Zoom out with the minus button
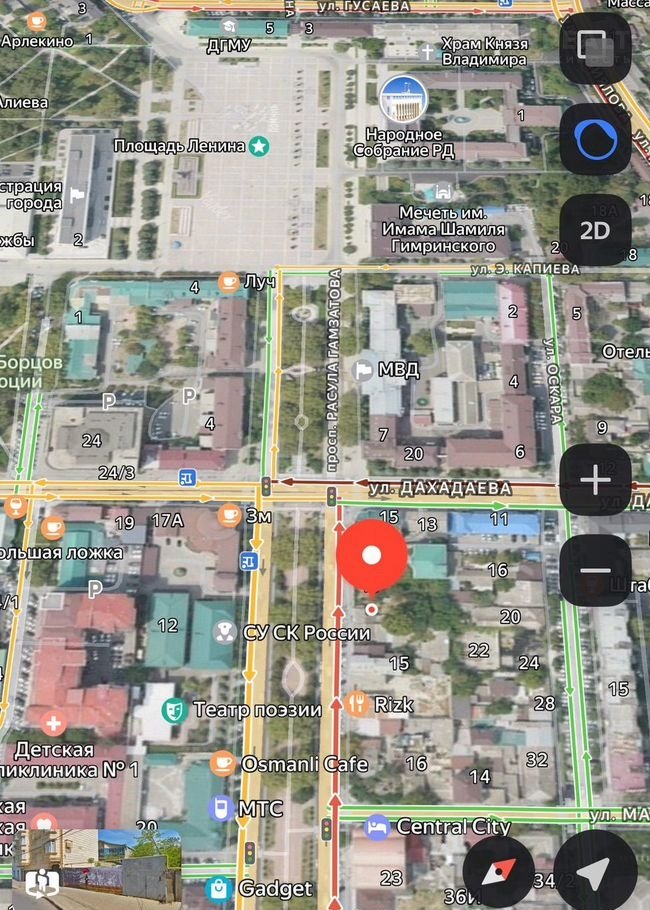The height and width of the screenshot is (910, 650). (595, 571)
